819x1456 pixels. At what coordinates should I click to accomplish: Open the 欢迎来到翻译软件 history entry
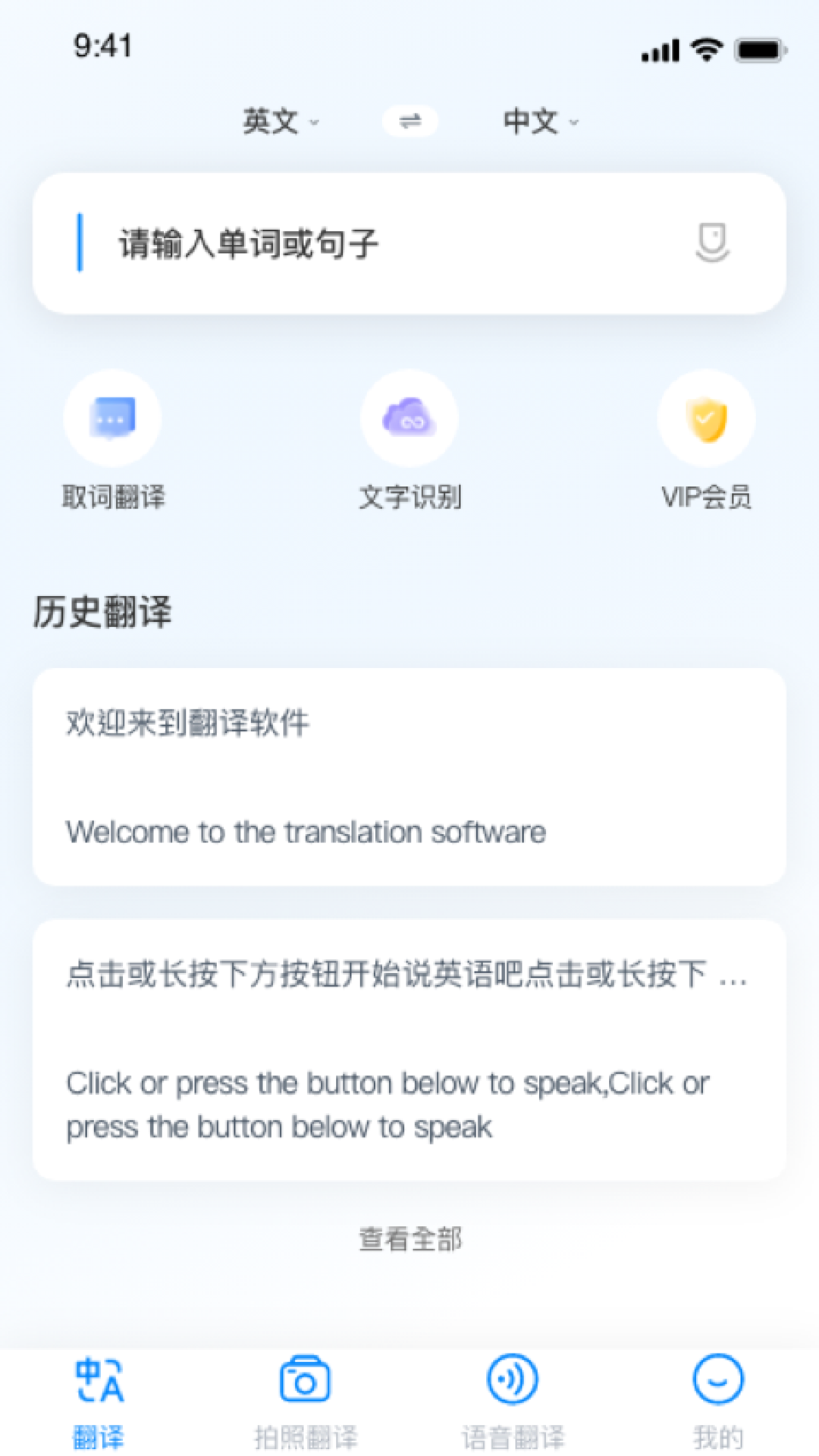(409, 777)
